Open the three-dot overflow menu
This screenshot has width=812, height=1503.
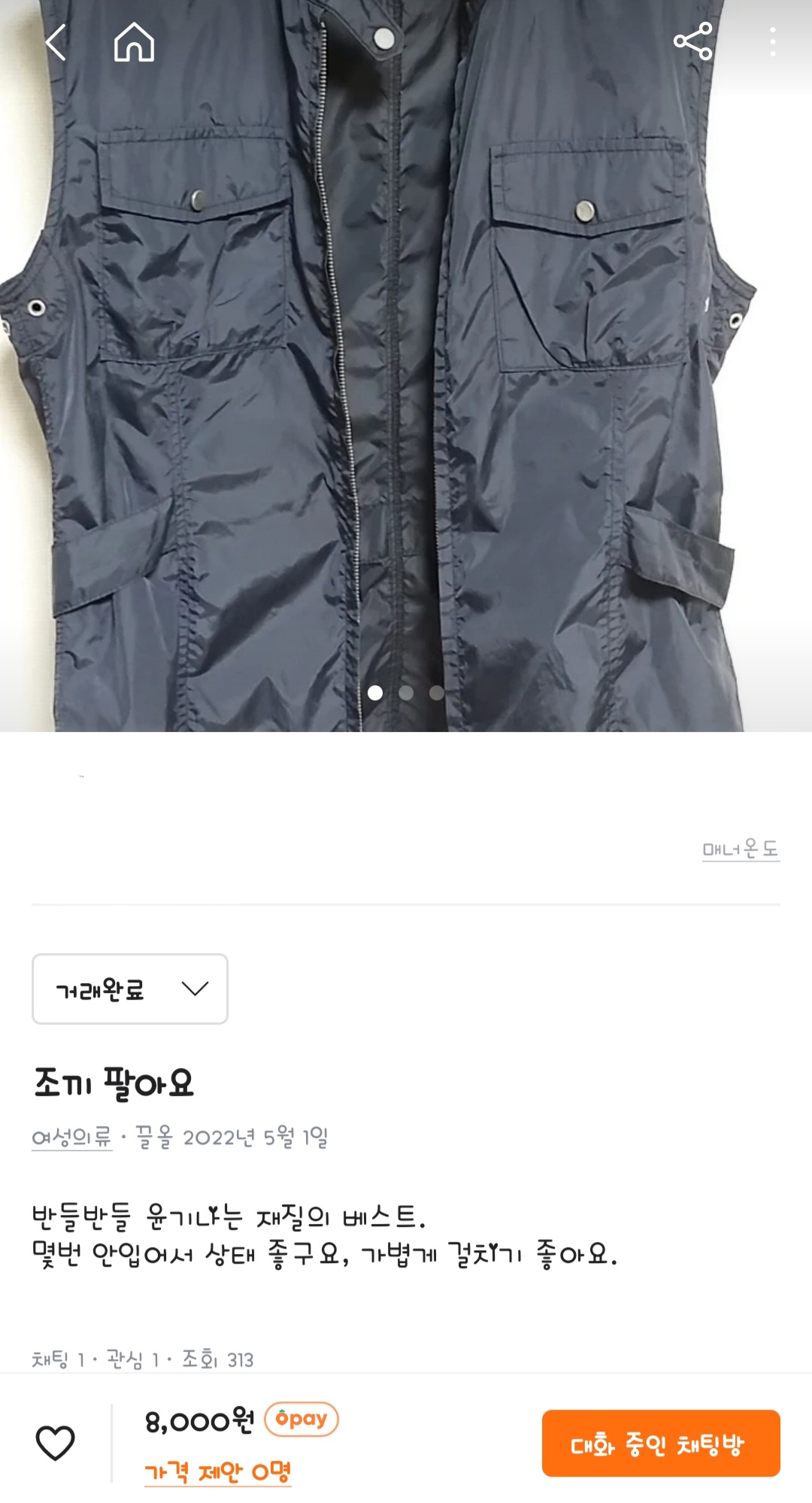(x=772, y=42)
